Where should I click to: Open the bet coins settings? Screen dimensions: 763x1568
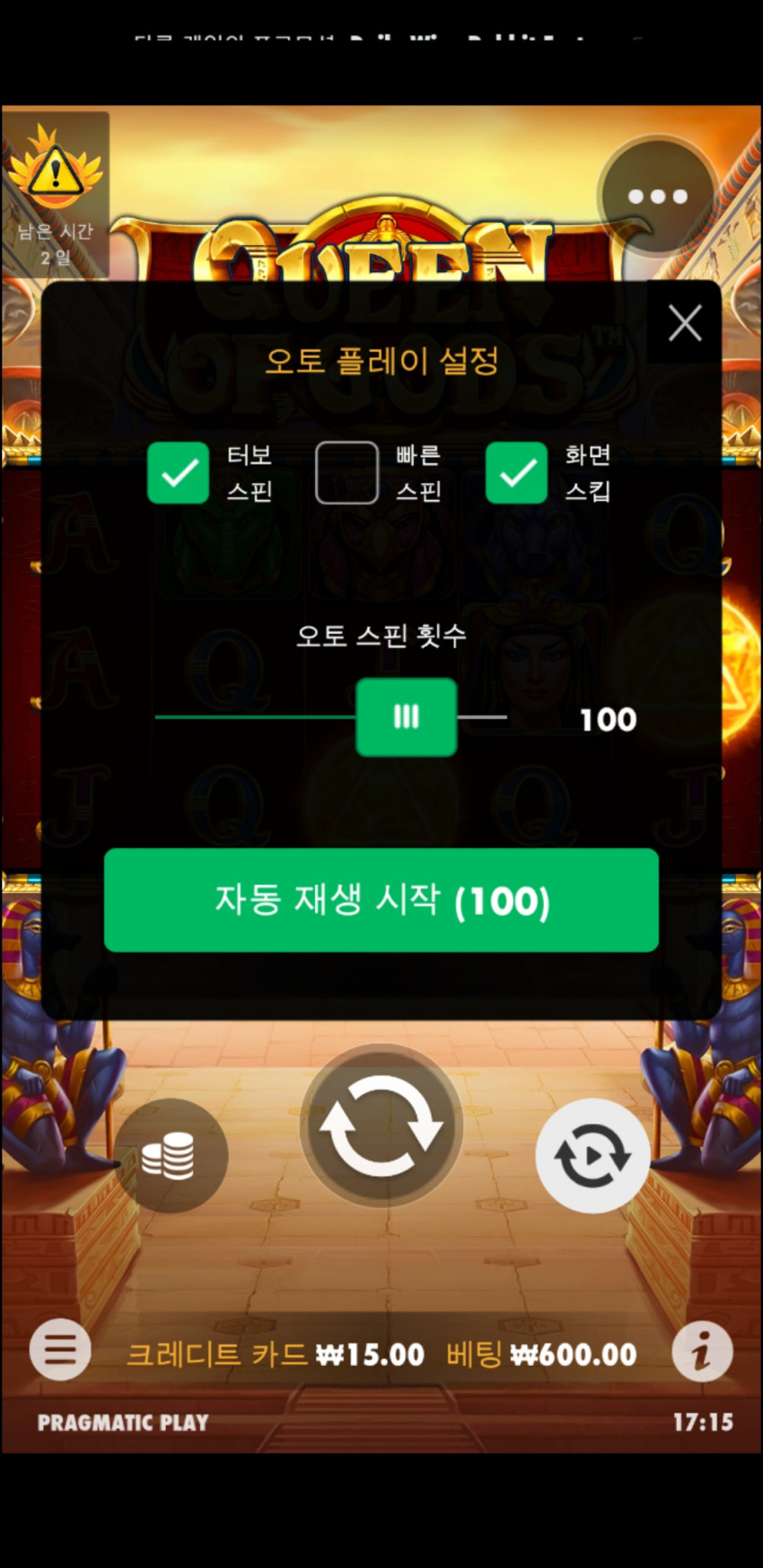(x=170, y=1155)
